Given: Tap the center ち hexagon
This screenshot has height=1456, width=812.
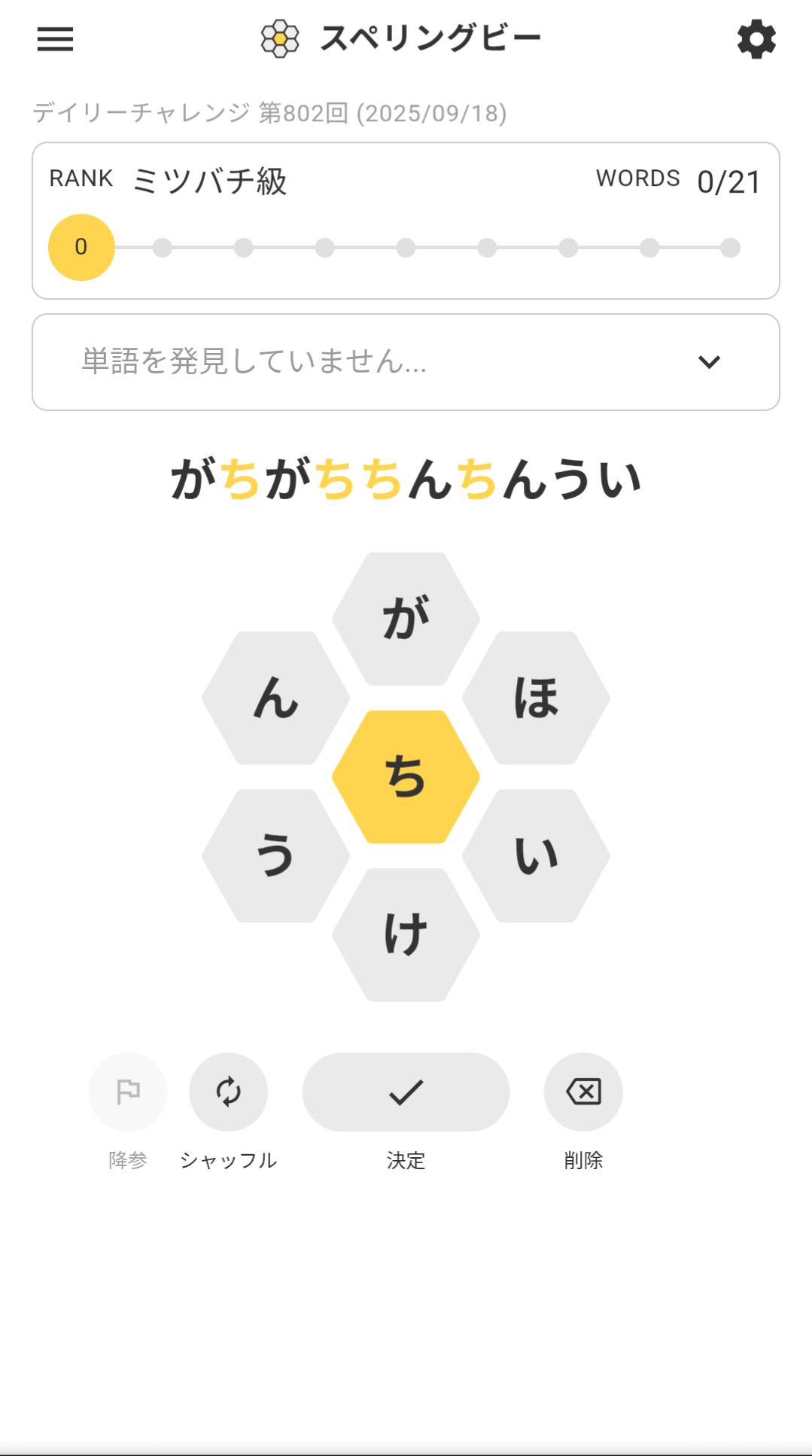Looking at the screenshot, I should click(x=406, y=777).
